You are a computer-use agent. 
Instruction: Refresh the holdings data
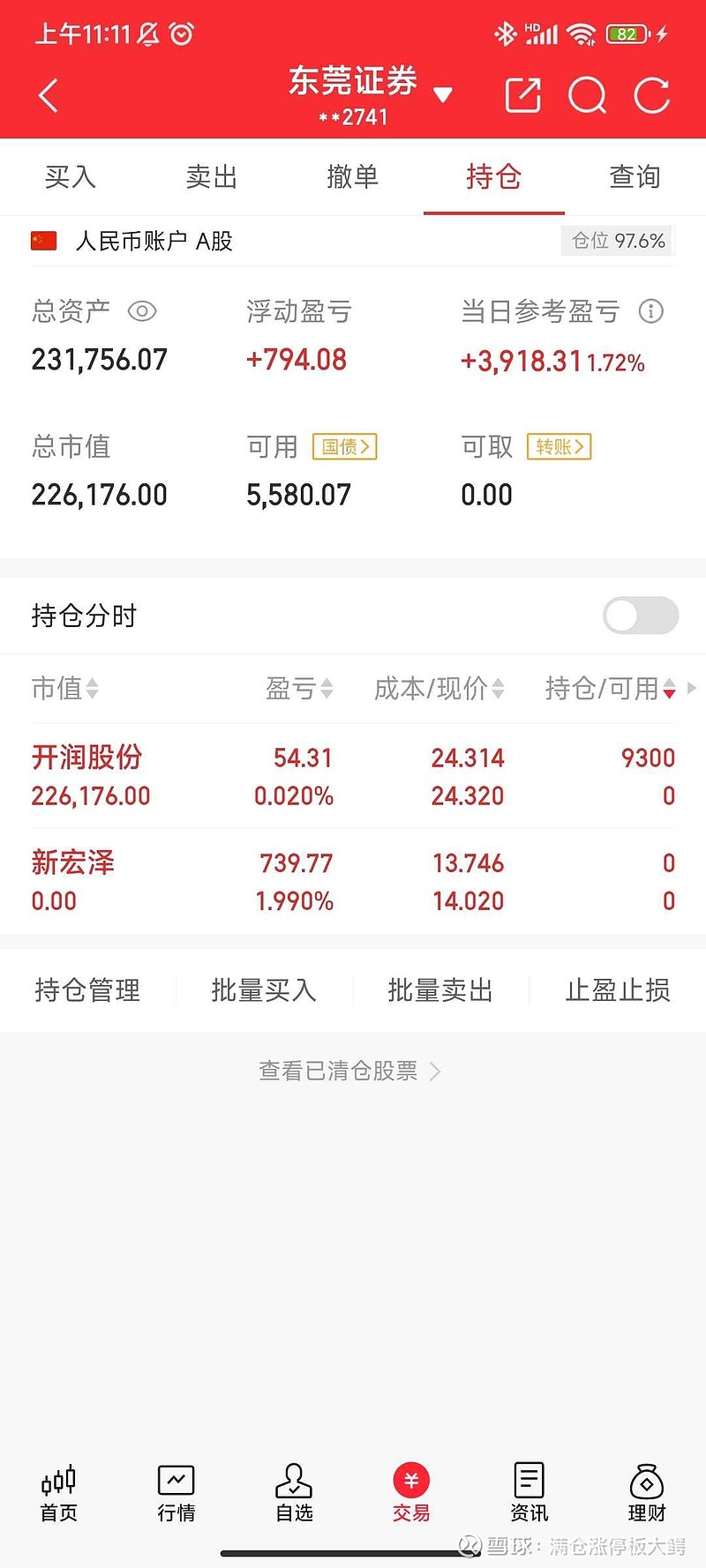pyautogui.click(x=652, y=95)
